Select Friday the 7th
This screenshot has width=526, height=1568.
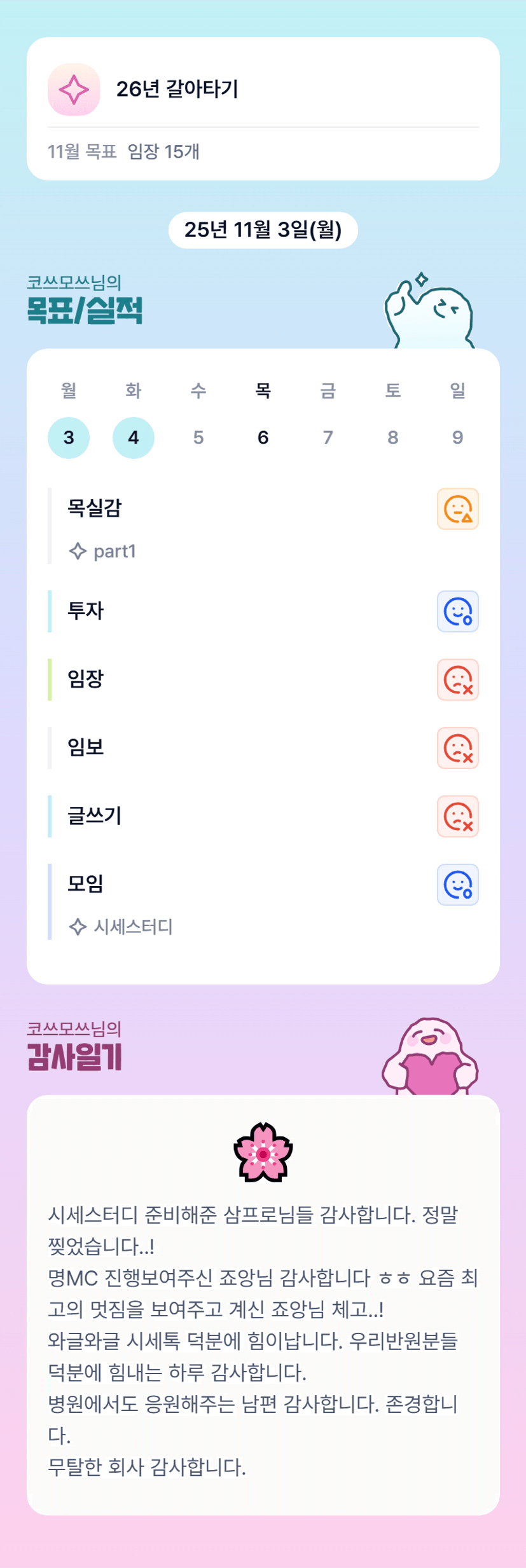328,437
